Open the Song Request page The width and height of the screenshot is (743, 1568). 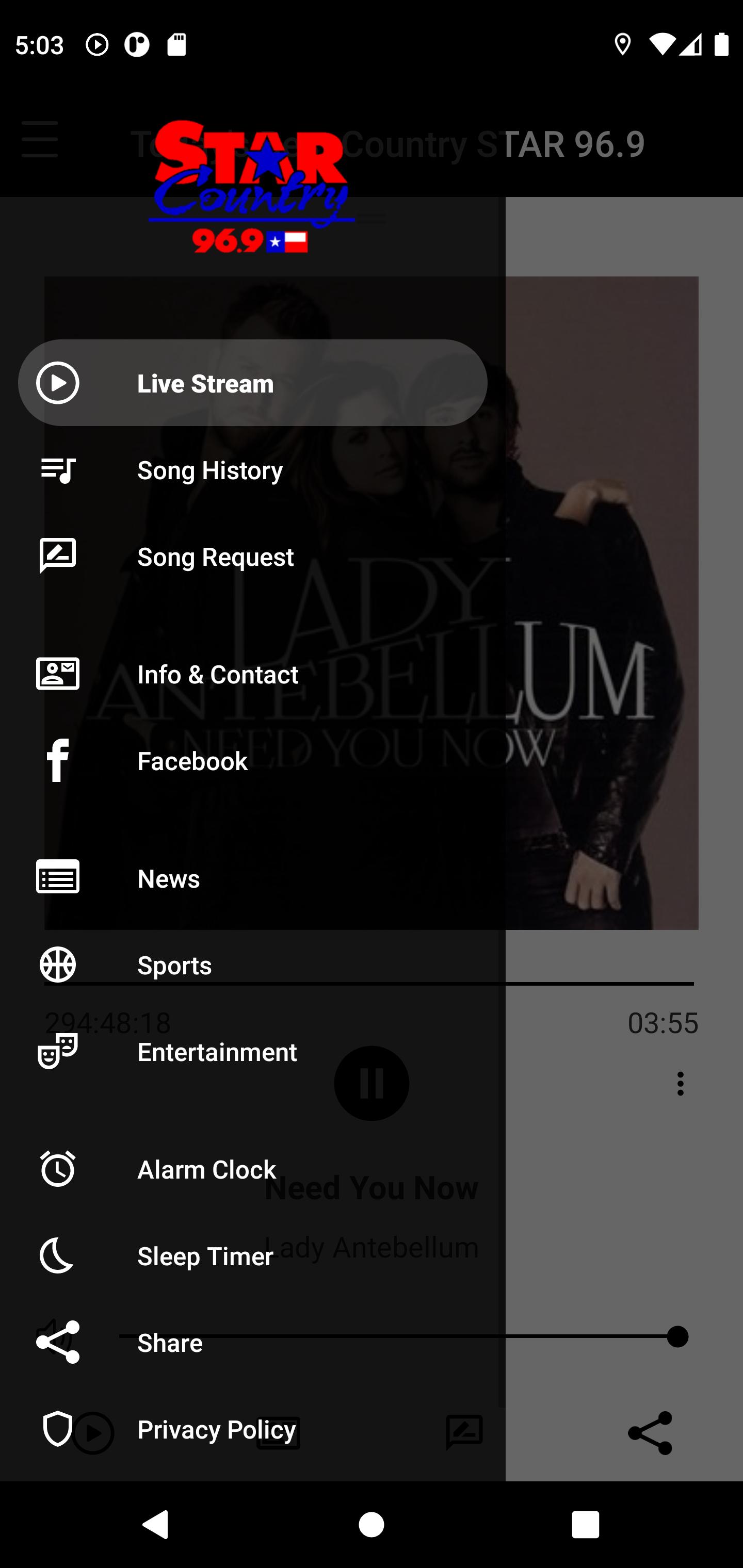[x=253, y=557]
